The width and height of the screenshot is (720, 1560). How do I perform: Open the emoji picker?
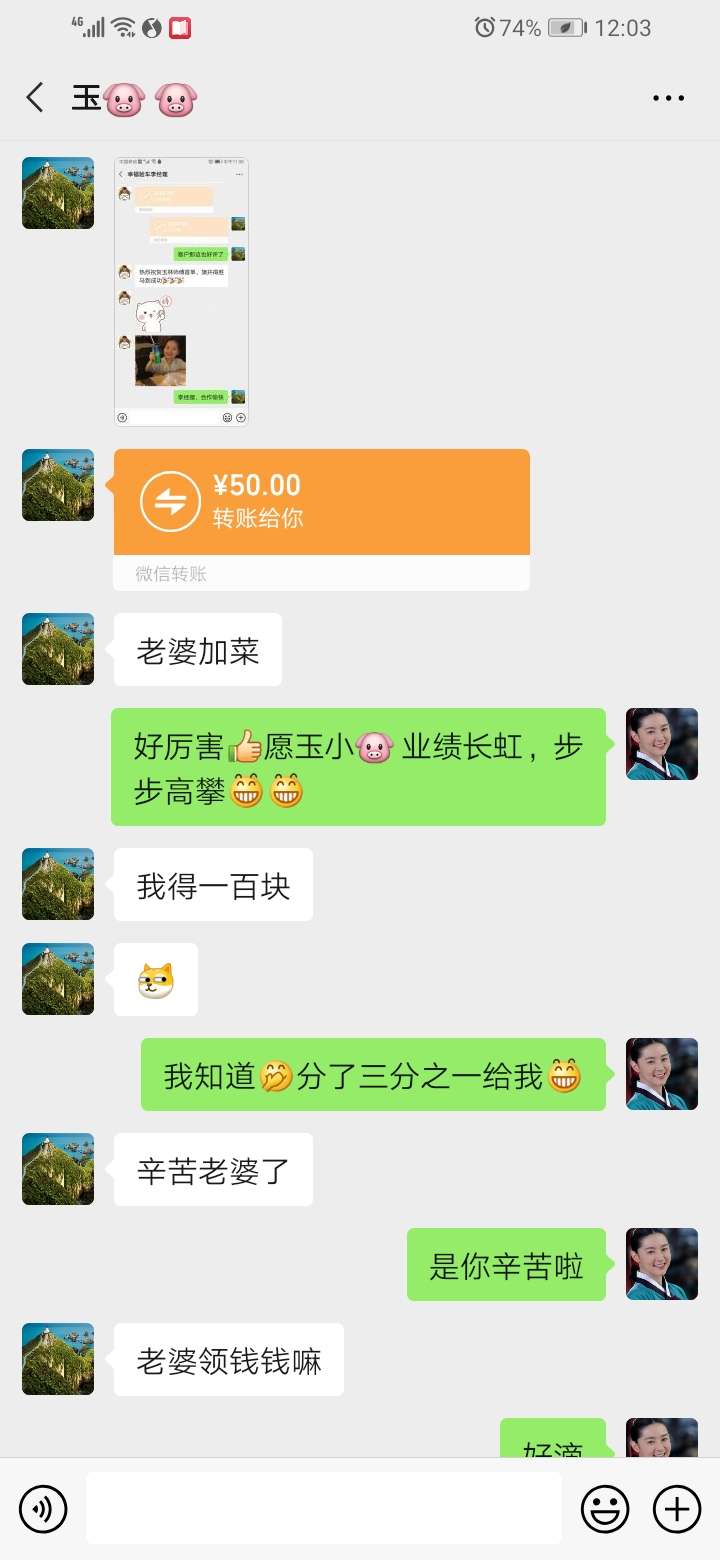click(606, 1508)
